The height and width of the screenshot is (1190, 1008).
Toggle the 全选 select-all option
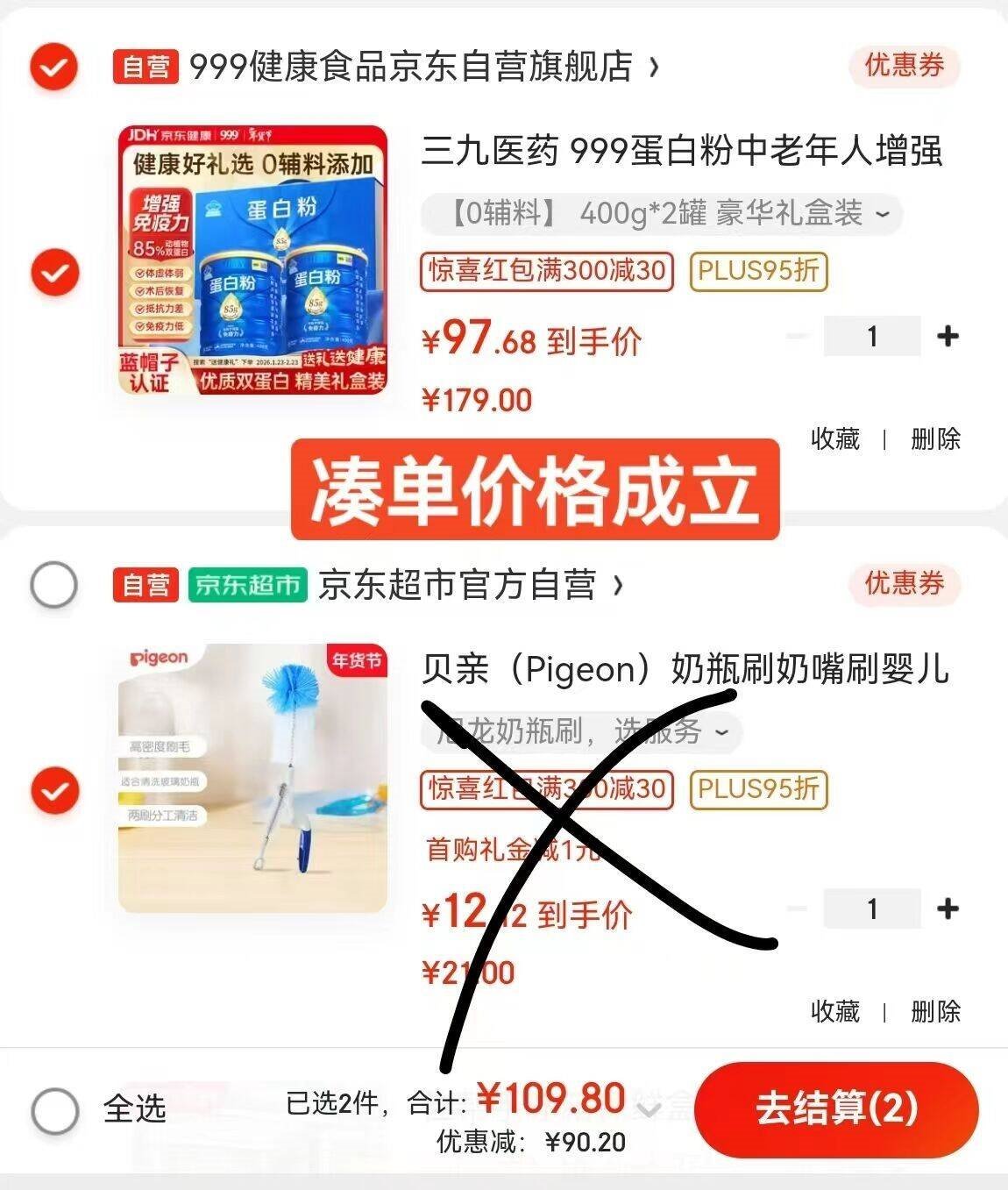coord(54,1111)
